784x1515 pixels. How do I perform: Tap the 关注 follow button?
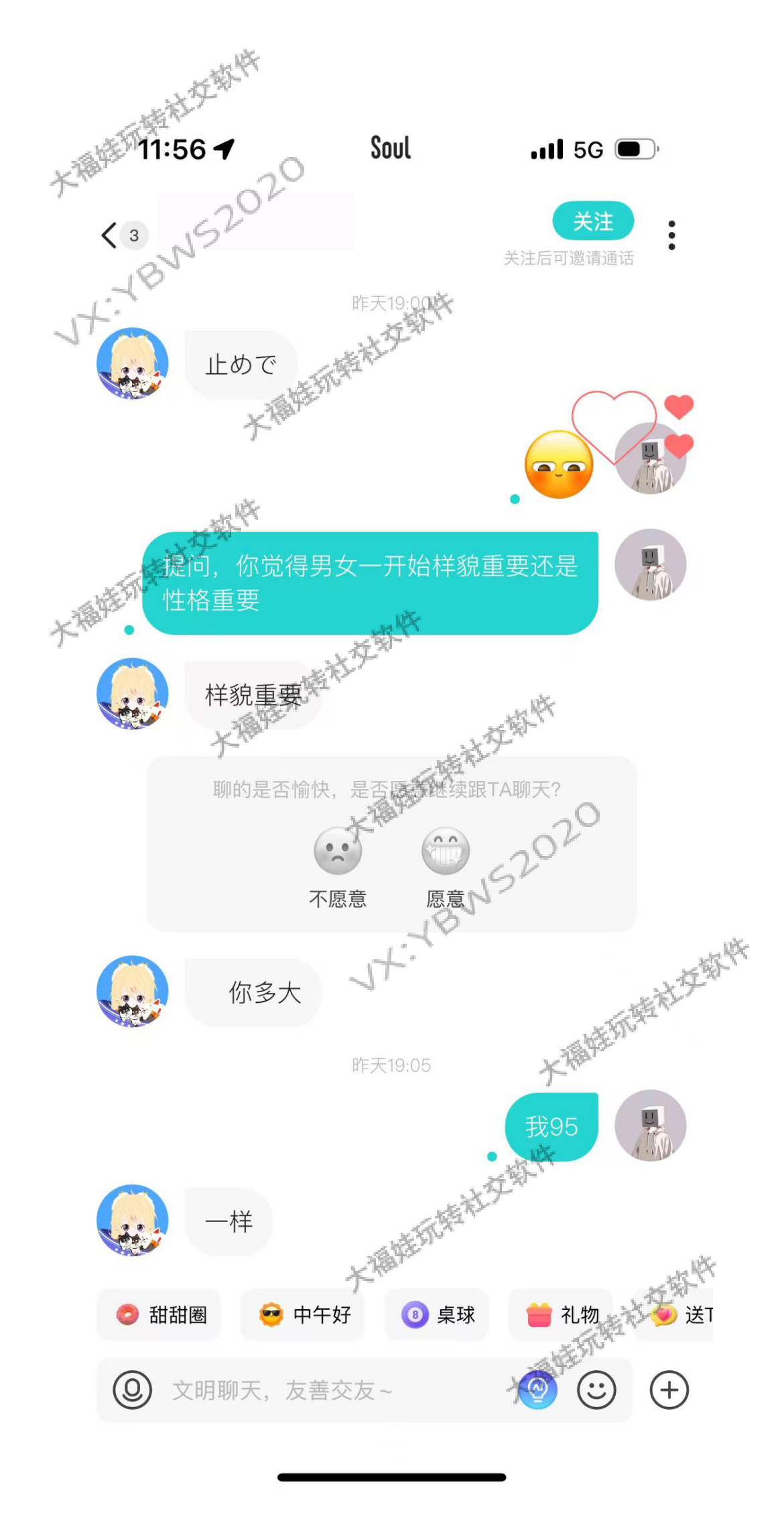pyautogui.click(x=593, y=221)
